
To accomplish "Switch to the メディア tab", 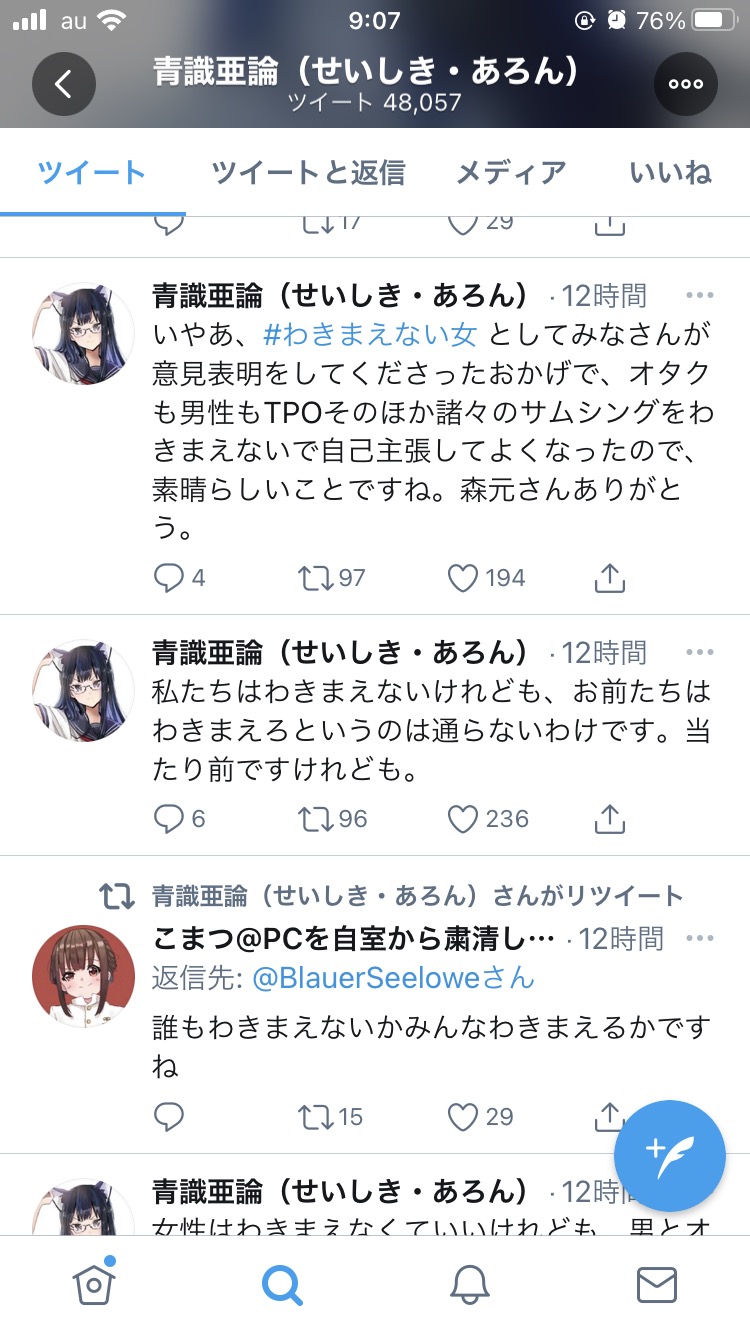I will point(511,173).
